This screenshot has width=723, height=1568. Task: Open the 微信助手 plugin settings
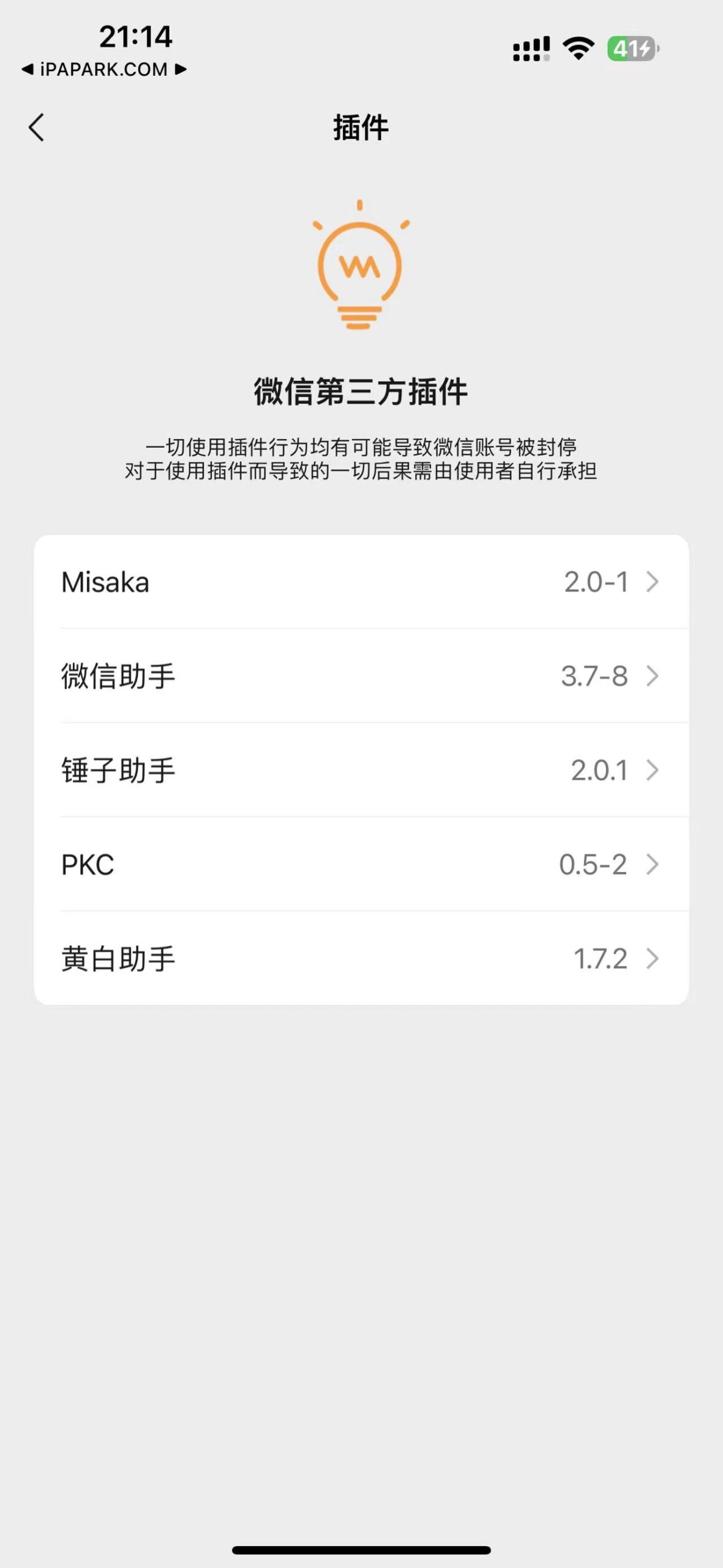(361, 677)
